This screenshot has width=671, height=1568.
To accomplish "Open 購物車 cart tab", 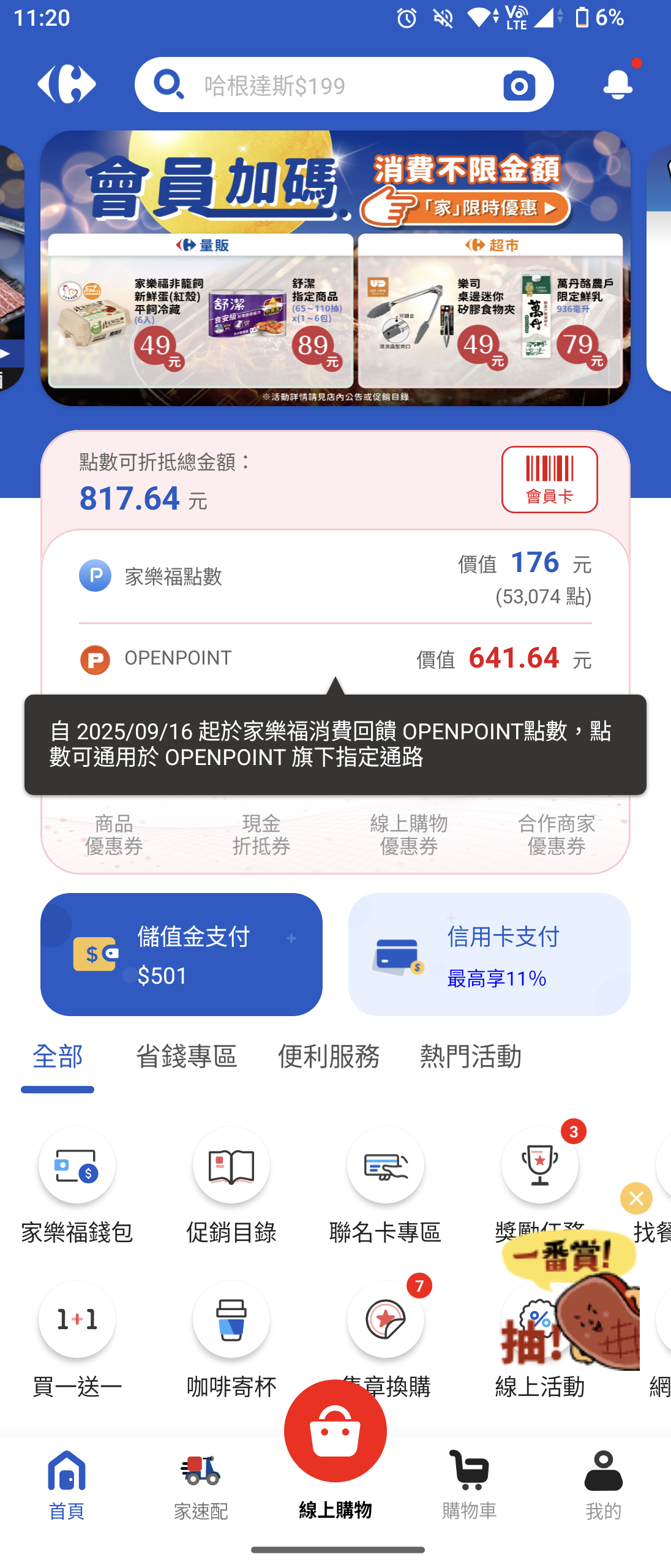I will click(x=469, y=1485).
